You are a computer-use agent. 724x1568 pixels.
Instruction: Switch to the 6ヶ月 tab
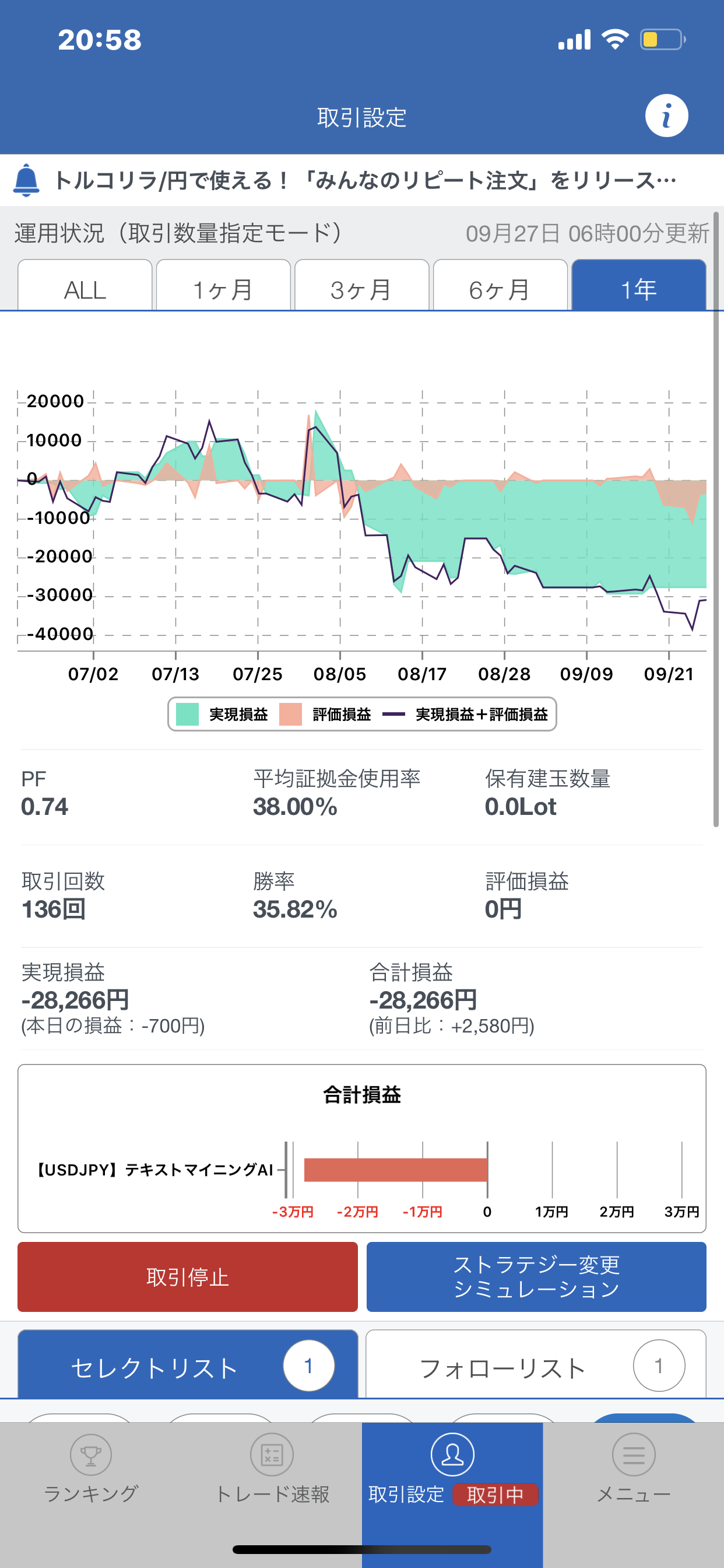pos(500,288)
